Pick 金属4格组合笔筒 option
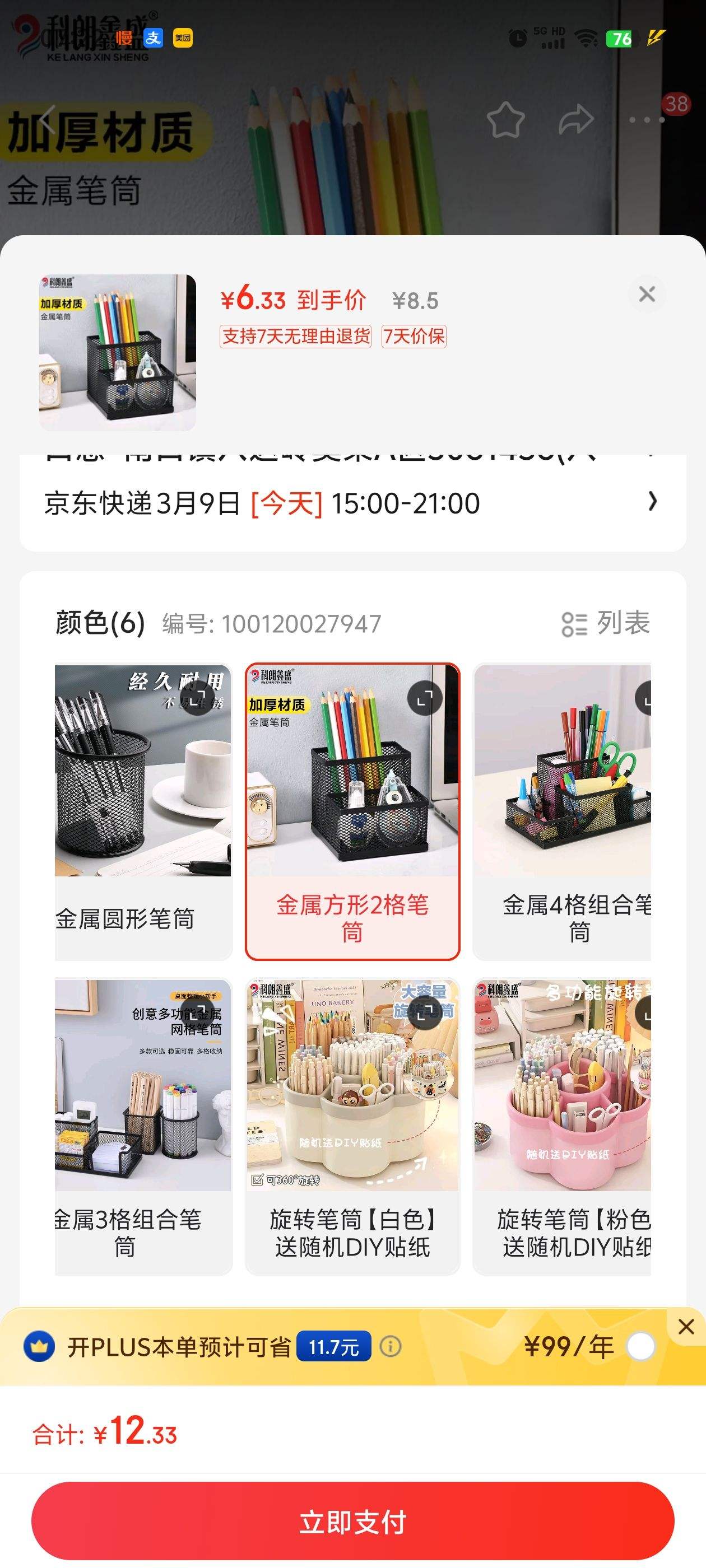This screenshot has width=706, height=1568. click(561, 811)
